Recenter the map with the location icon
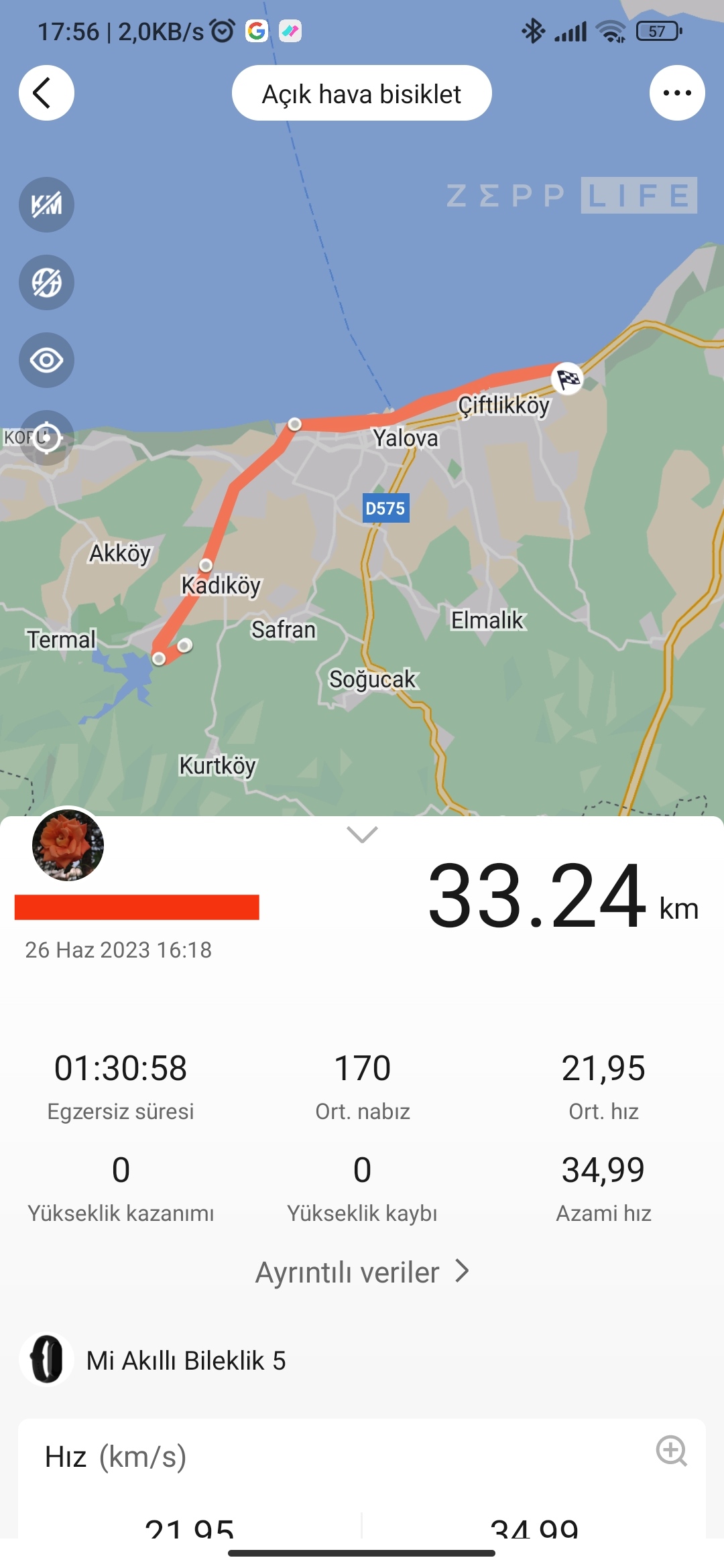Image resolution: width=724 pixels, height=1568 pixels. [46, 438]
